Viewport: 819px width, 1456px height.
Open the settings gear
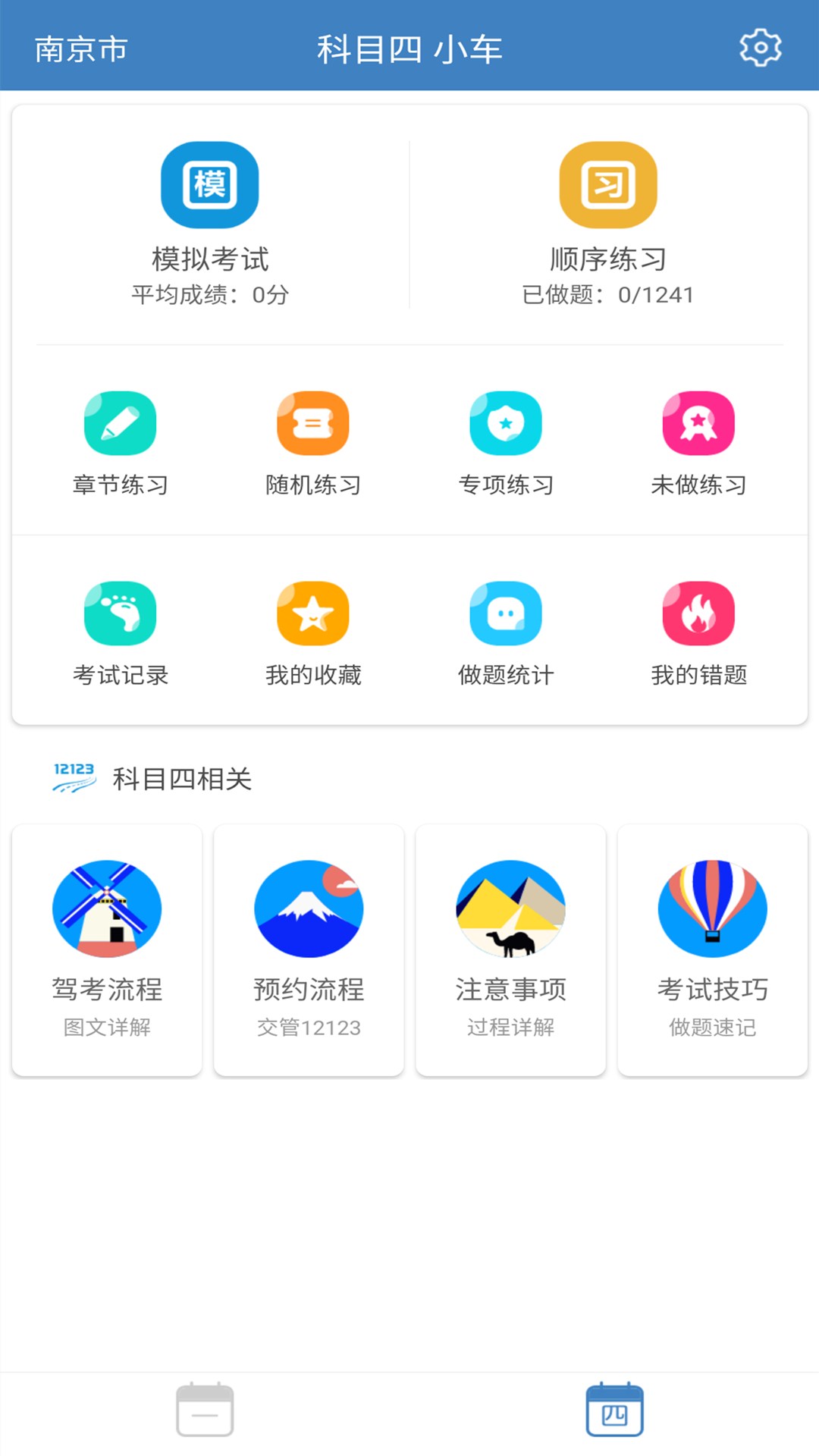click(x=759, y=46)
